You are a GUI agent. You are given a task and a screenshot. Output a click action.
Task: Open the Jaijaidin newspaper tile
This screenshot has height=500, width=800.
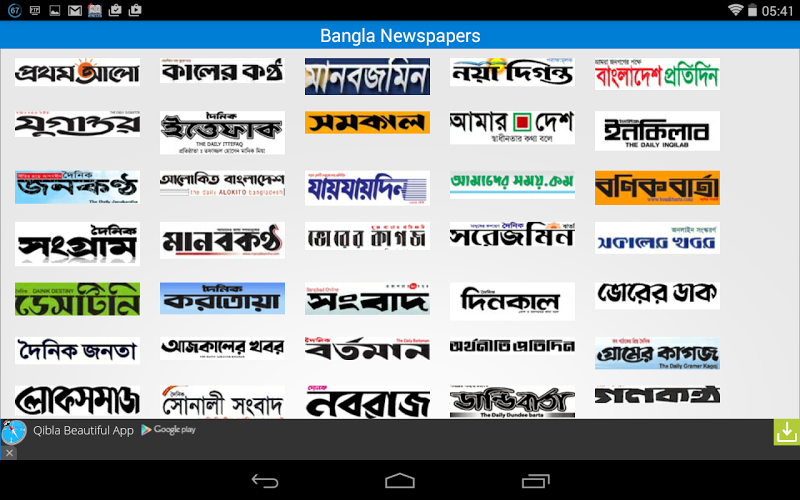(x=367, y=186)
